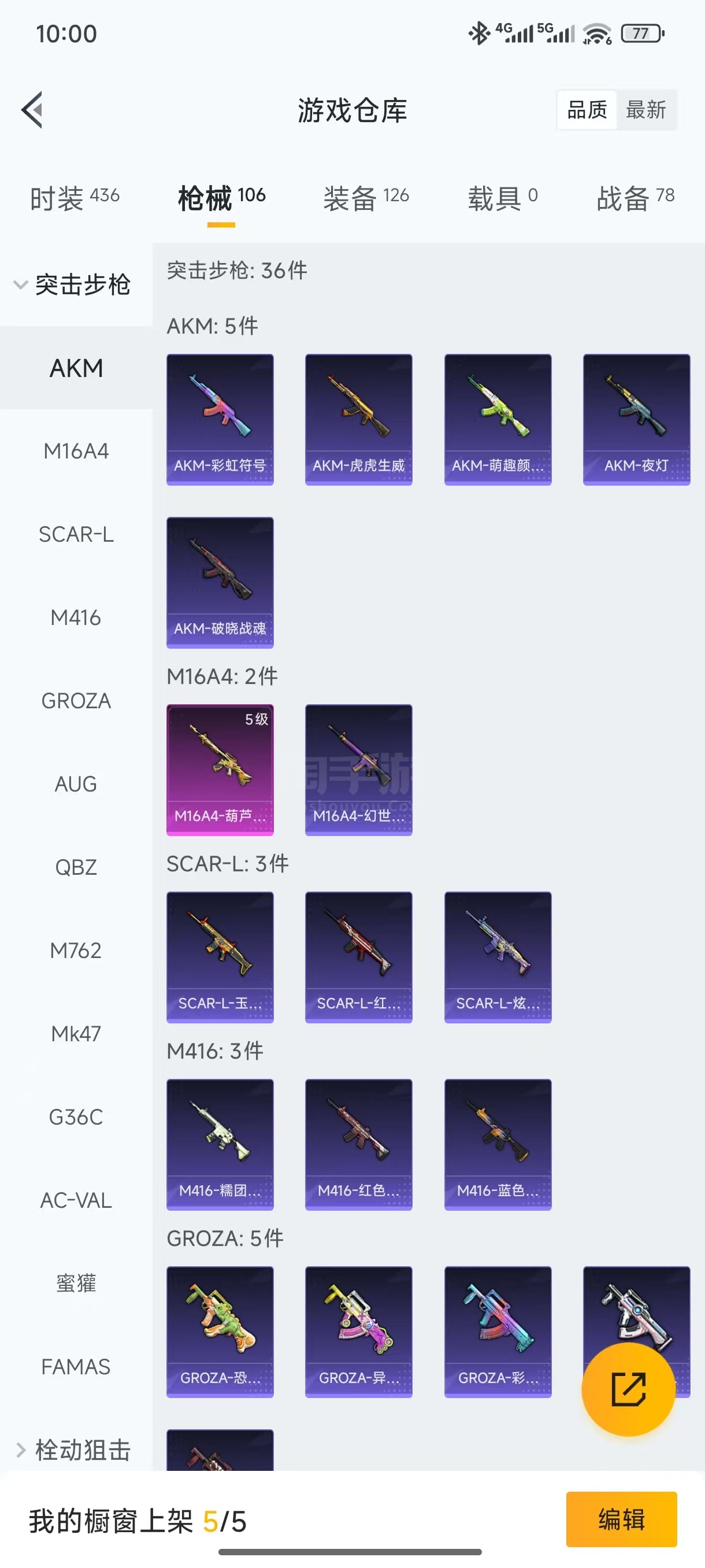Switch to the 时装 tab

(x=75, y=198)
